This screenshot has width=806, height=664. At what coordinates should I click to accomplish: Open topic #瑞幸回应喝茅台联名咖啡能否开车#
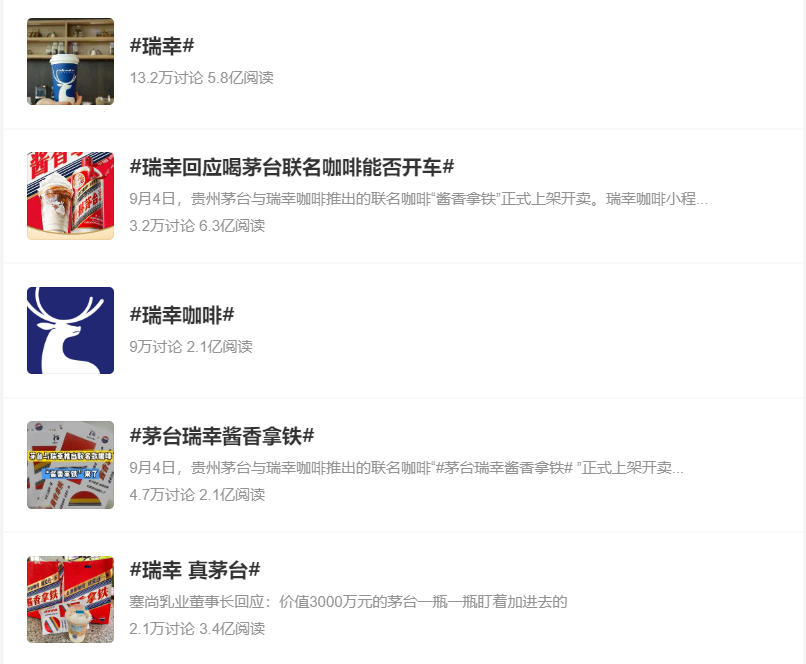click(x=292, y=167)
